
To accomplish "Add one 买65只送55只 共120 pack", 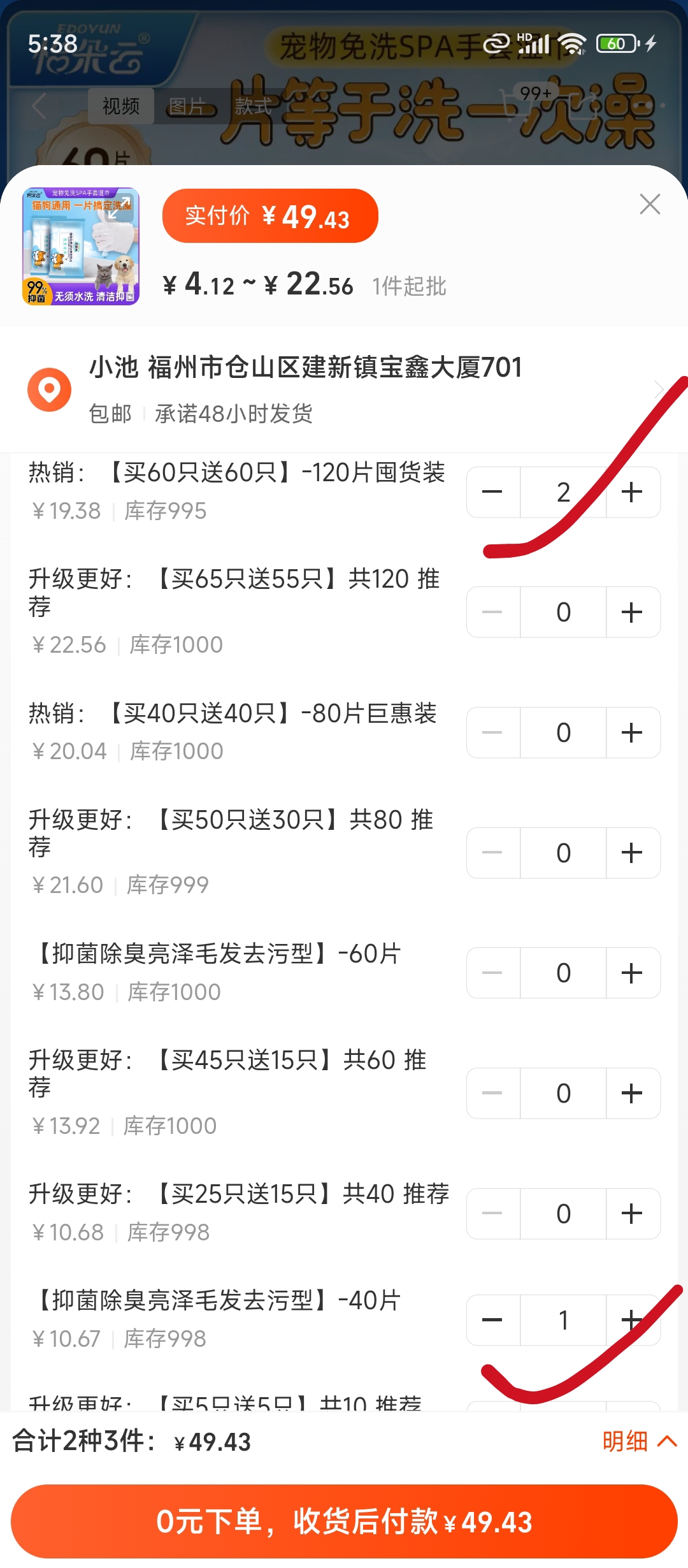I will (x=632, y=612).
